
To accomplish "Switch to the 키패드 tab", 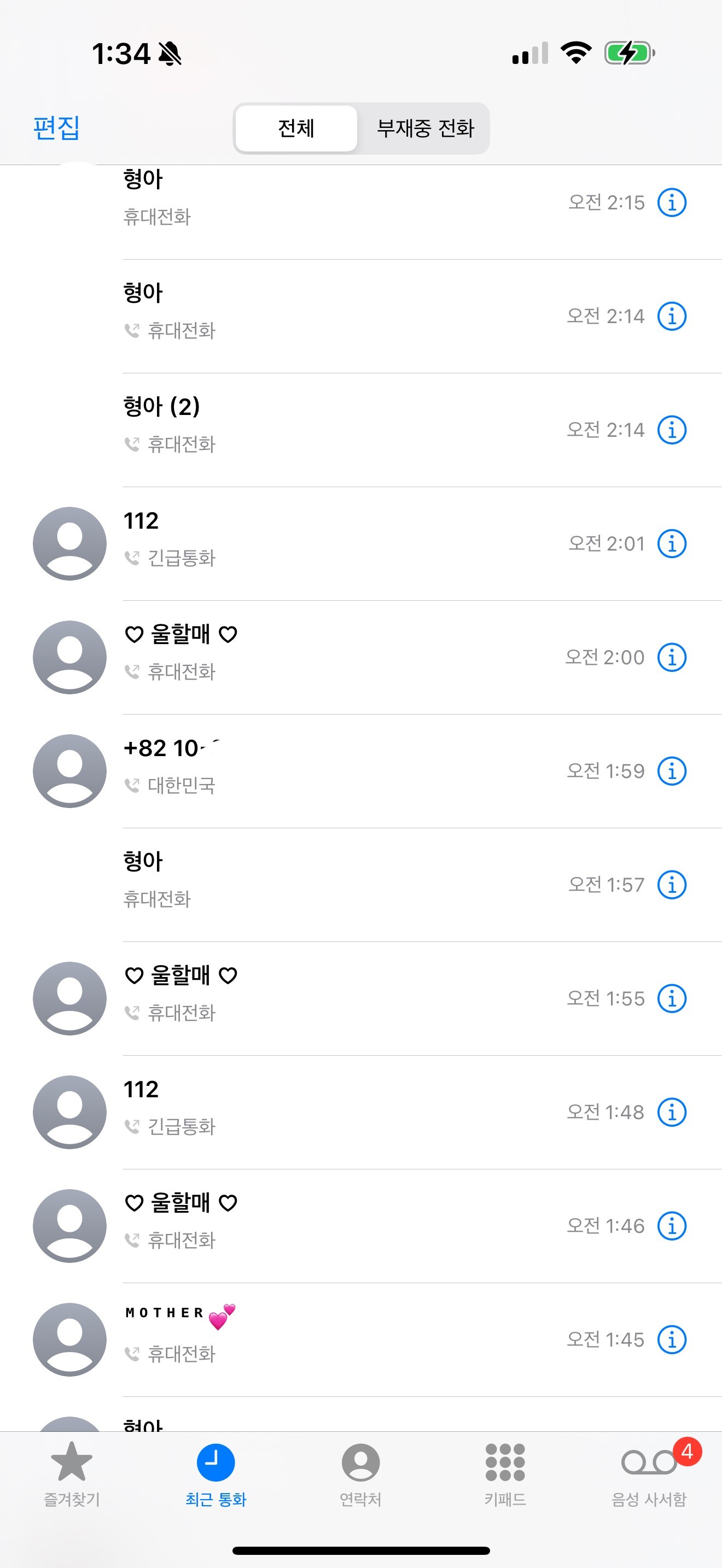I will (505, 1473).
